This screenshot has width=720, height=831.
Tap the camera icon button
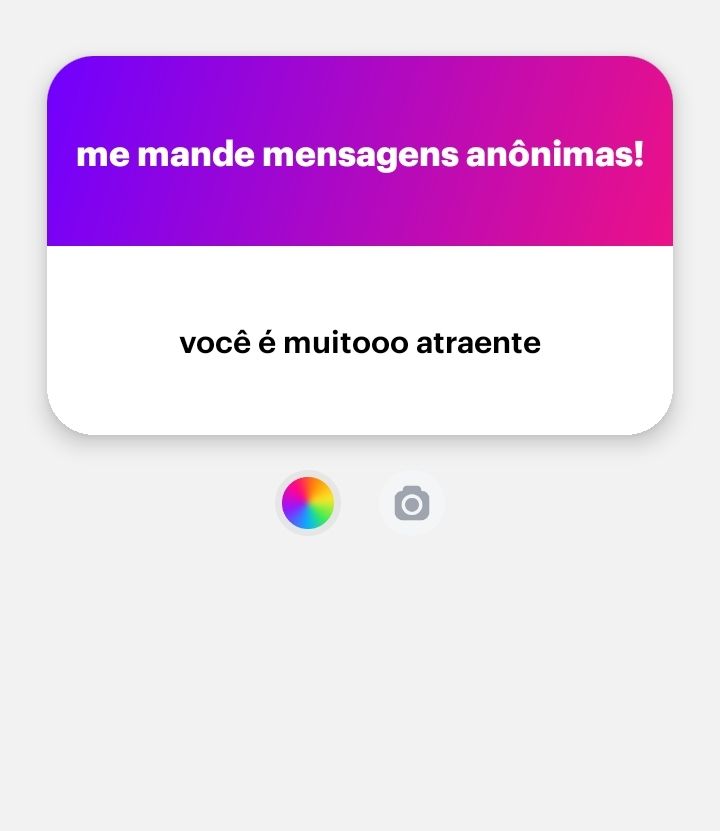point(411,503)
